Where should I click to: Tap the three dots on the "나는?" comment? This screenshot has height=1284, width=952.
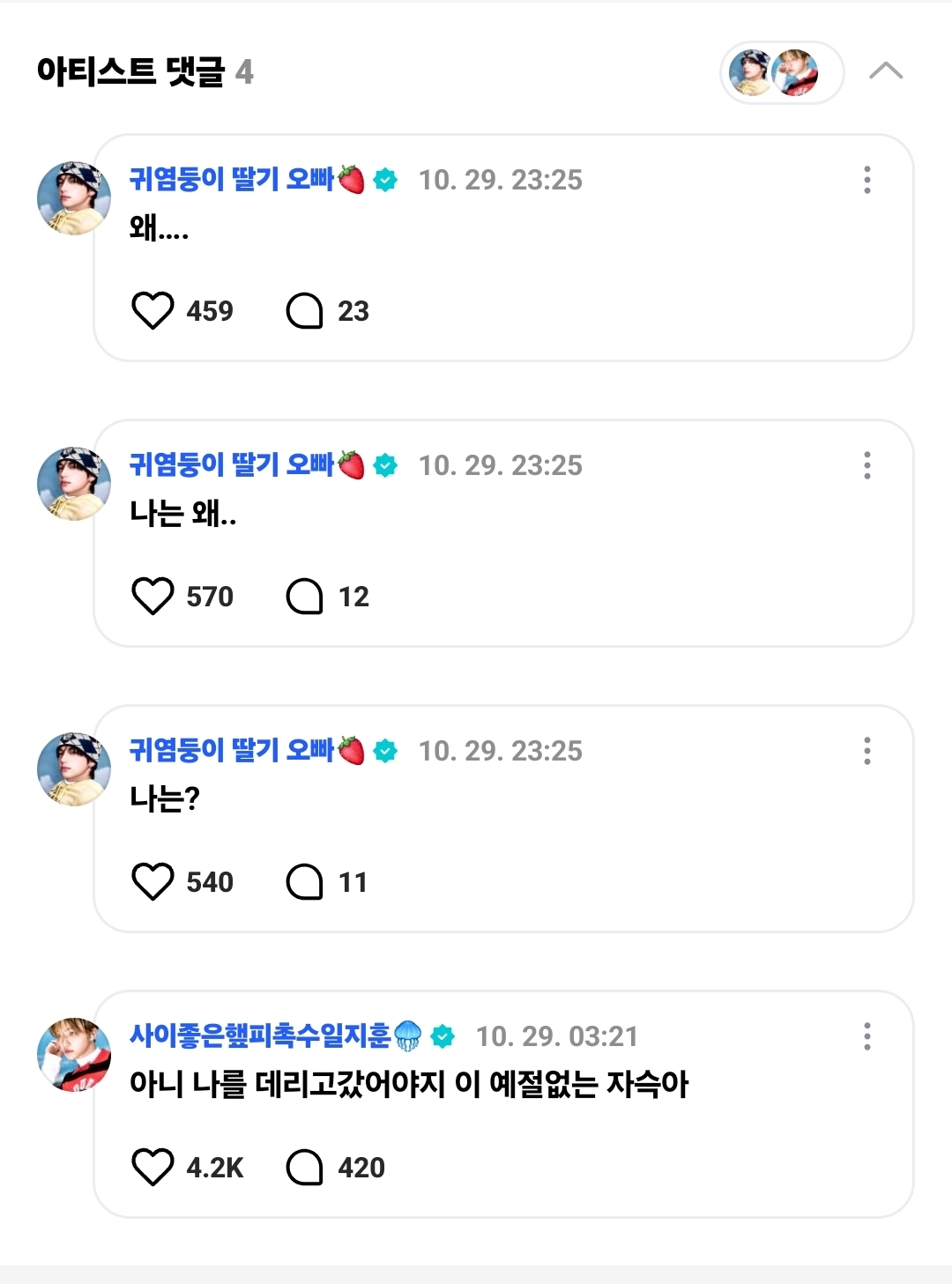tap(867, 751)
